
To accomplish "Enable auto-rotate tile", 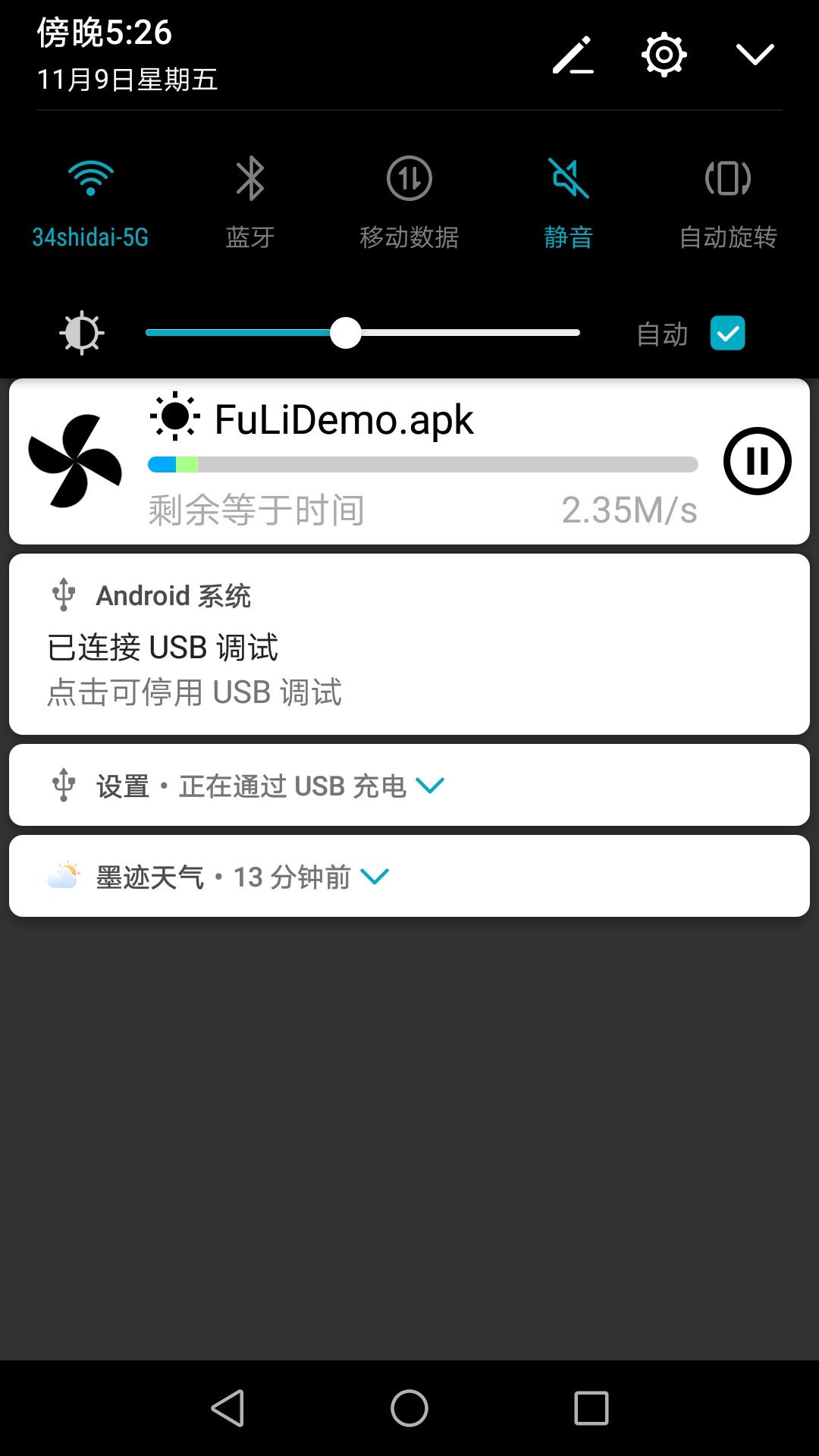I will point(728,197).
